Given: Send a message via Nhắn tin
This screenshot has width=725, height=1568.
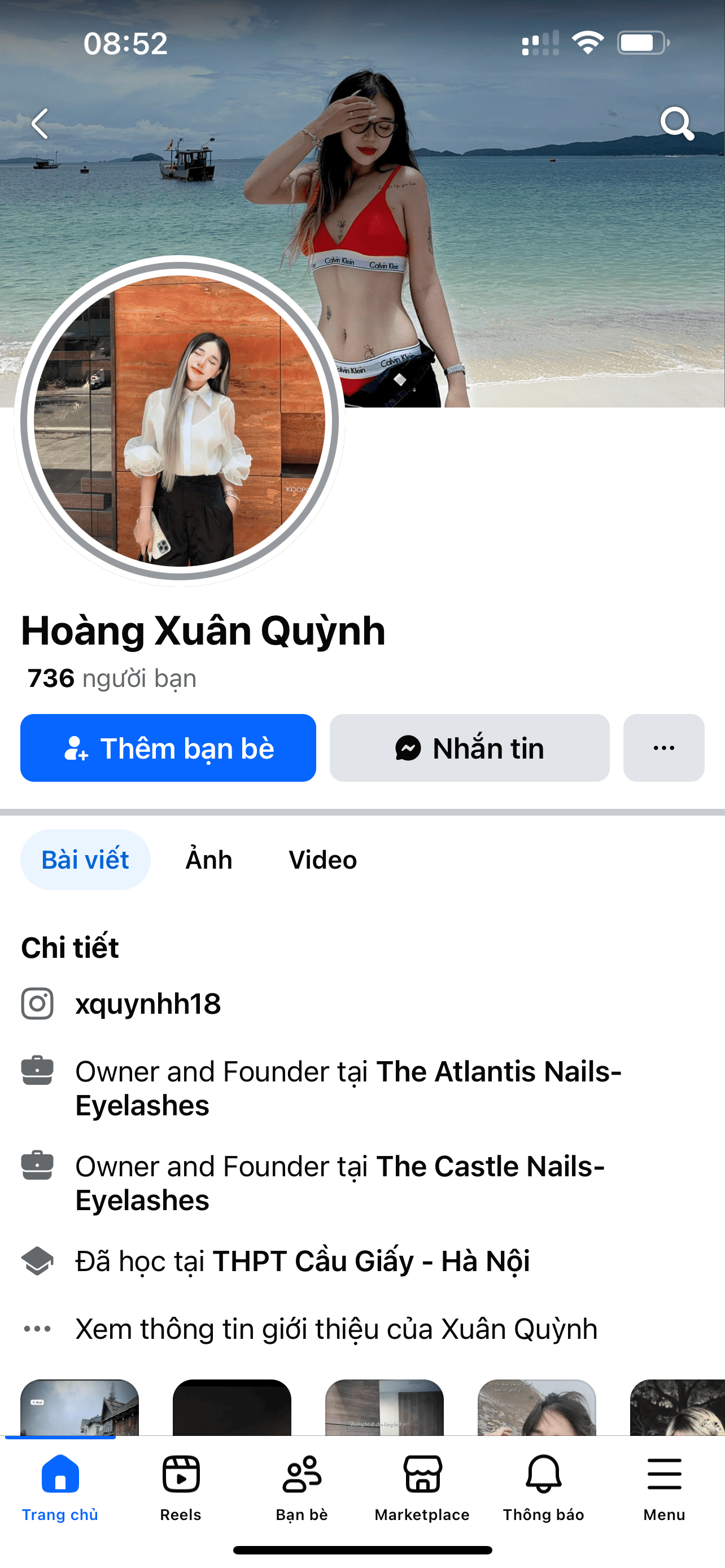Looking at the screenshot, I should click(x=469, y=748).
